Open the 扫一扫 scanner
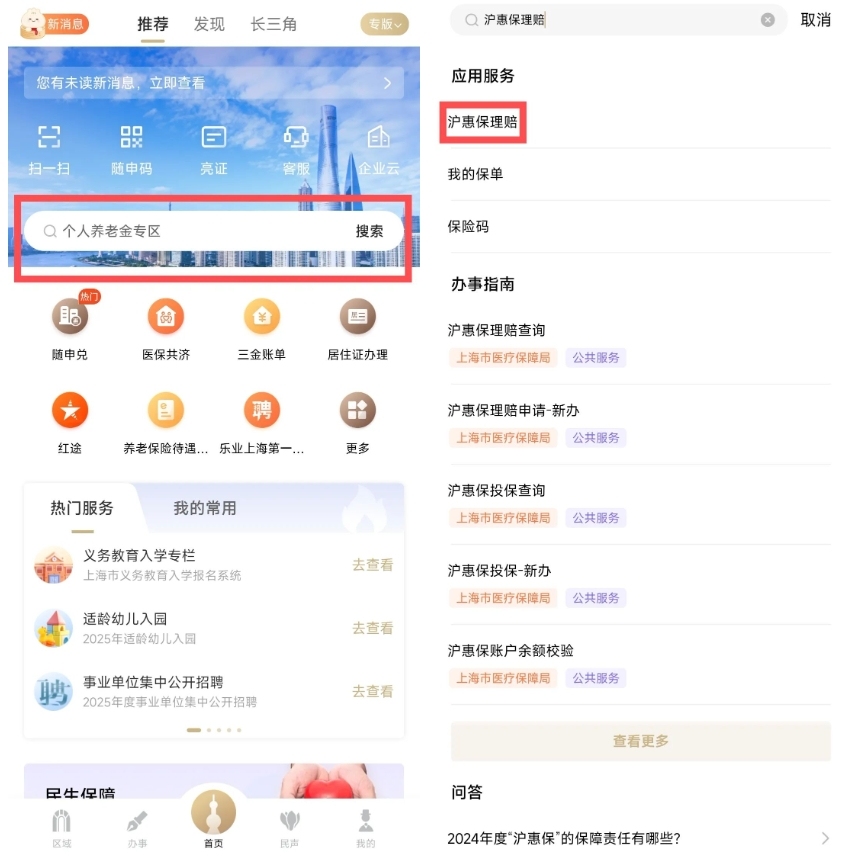The image size is (849, 861). tap(49, 149)
